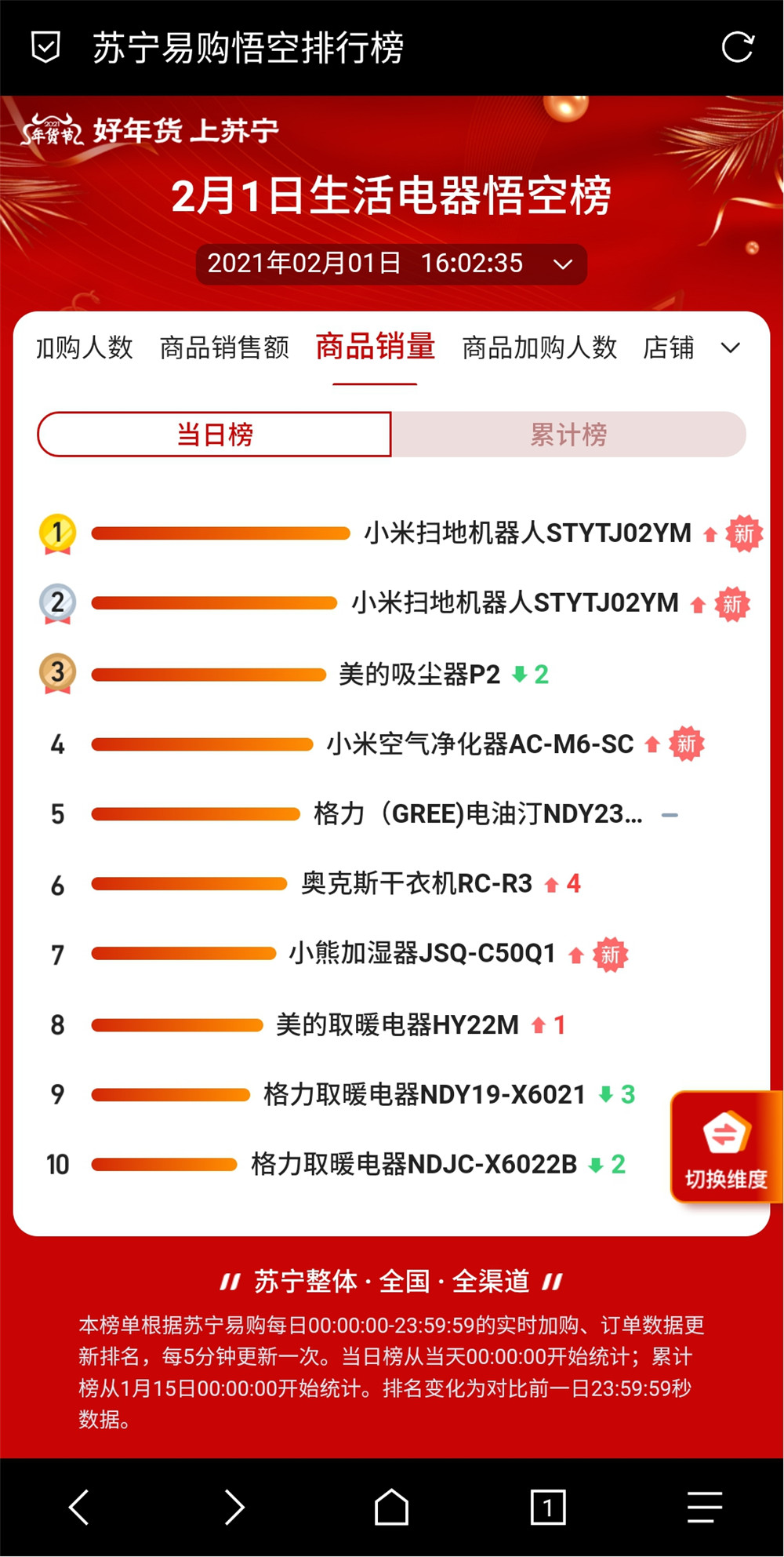This screenshot has height=1557, width=784.
Task: Expand the tab list chevron
Action: 731,347
